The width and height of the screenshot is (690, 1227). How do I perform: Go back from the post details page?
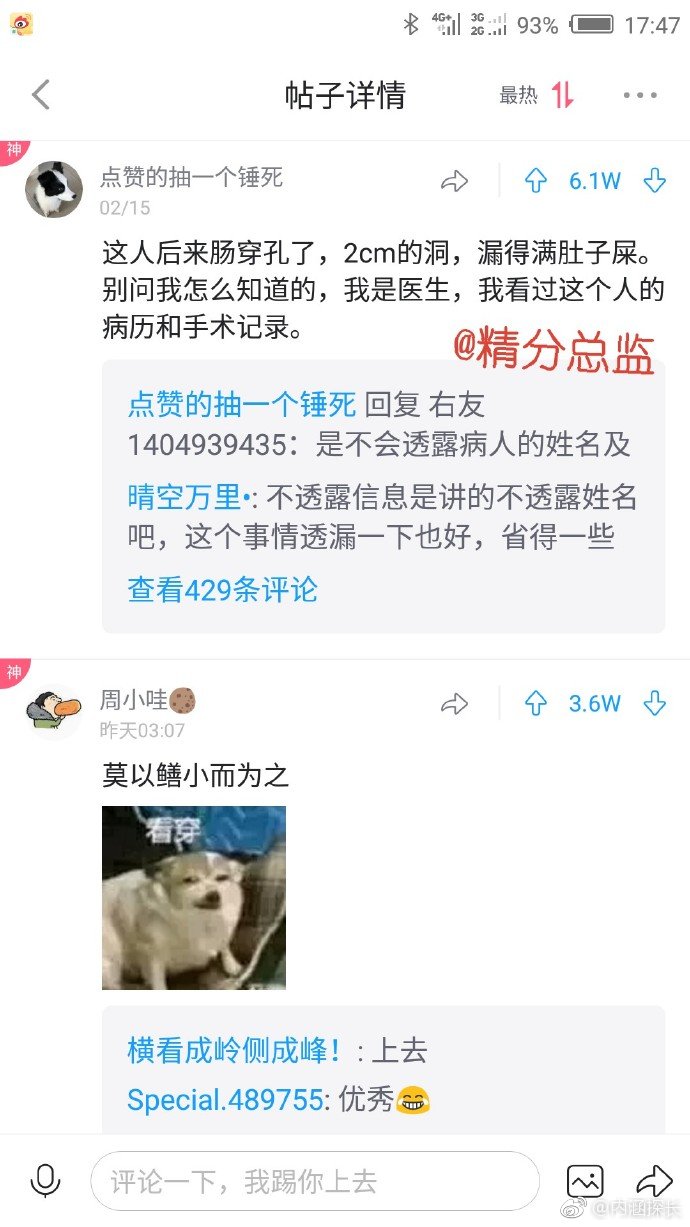(41, 96)
